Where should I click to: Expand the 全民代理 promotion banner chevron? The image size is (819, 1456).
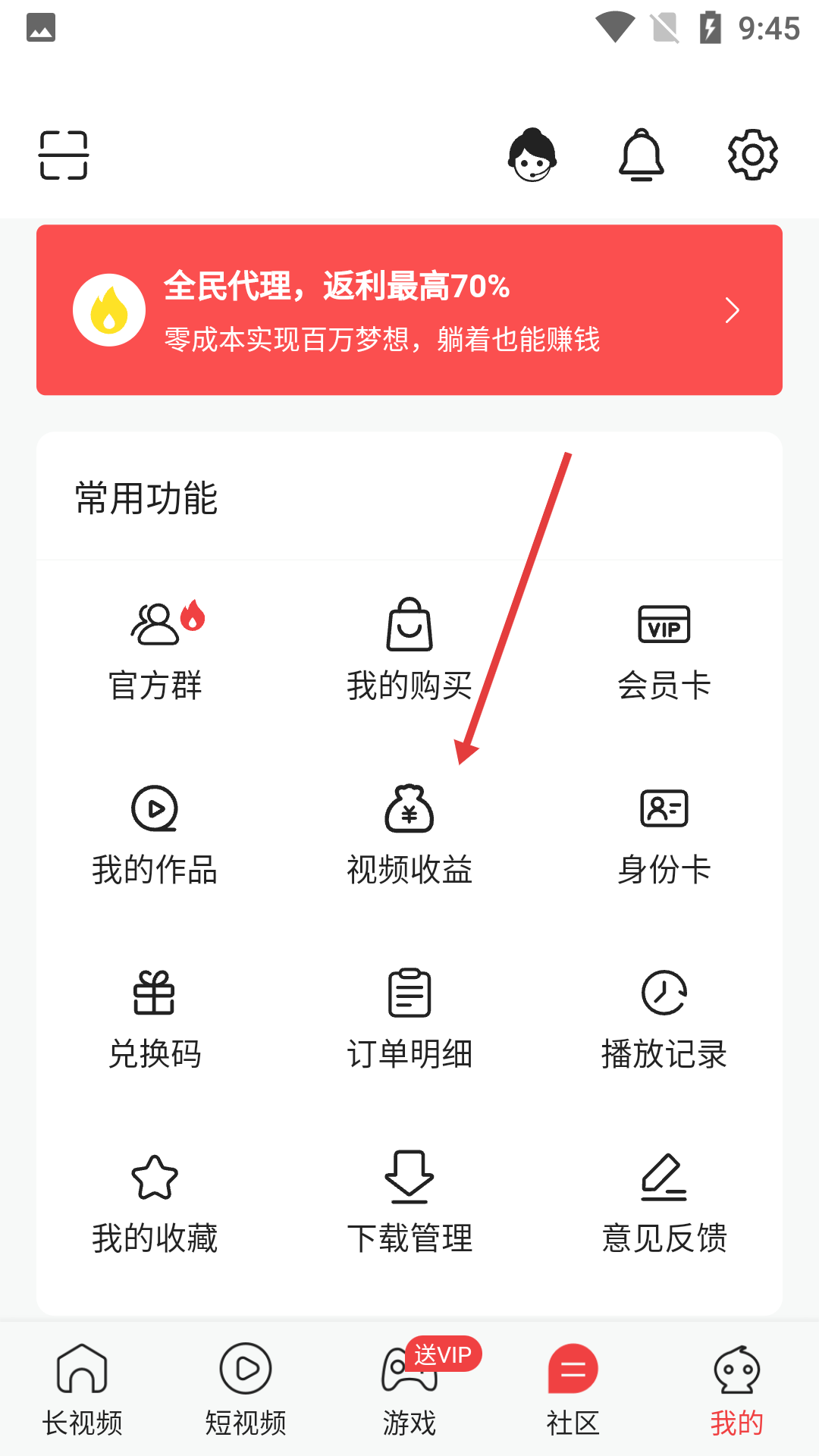731,309
